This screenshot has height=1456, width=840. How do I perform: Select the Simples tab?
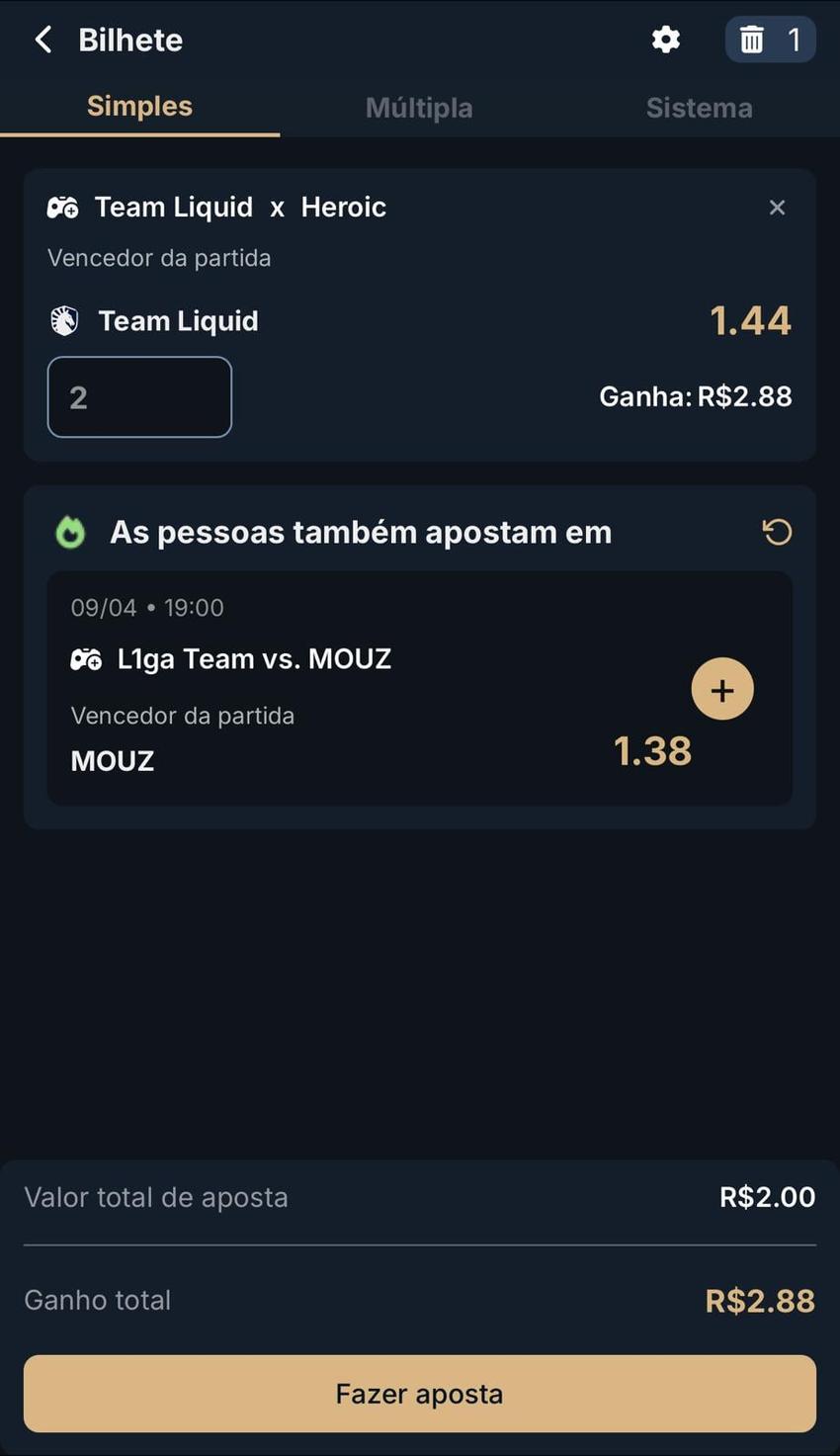(138, 106)
